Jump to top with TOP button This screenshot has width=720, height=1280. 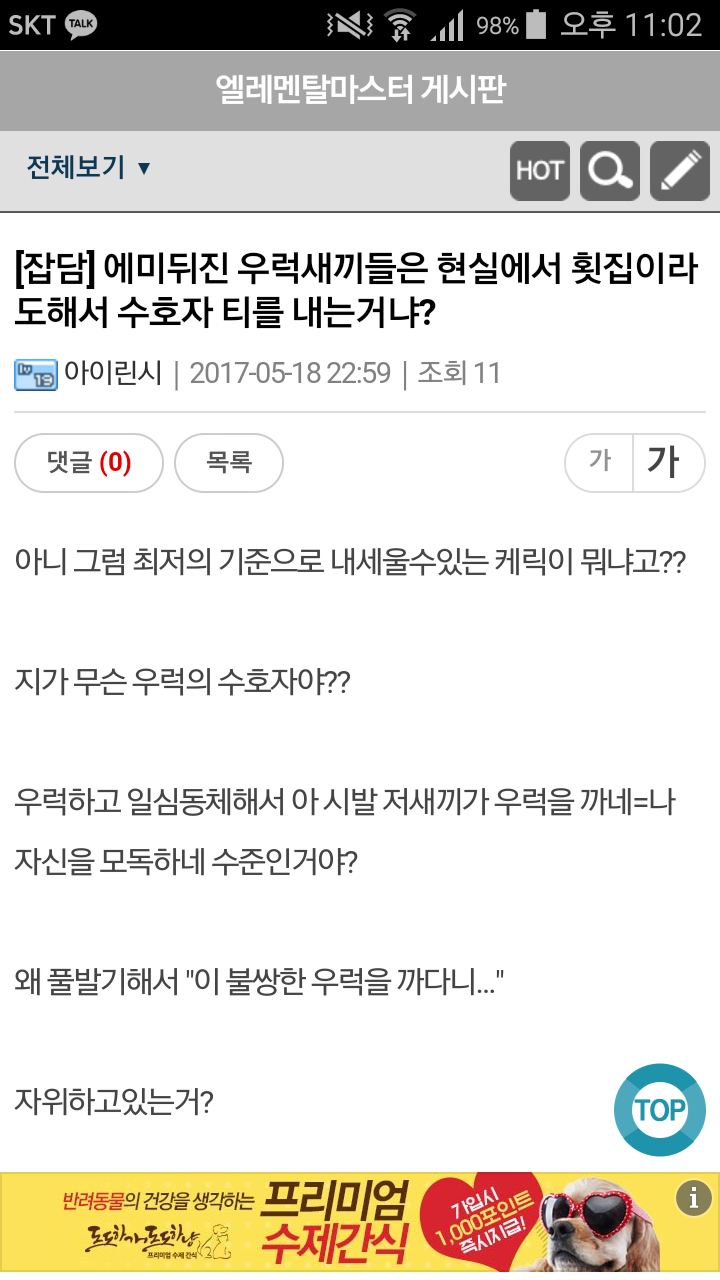click(x=660, y=1110)
